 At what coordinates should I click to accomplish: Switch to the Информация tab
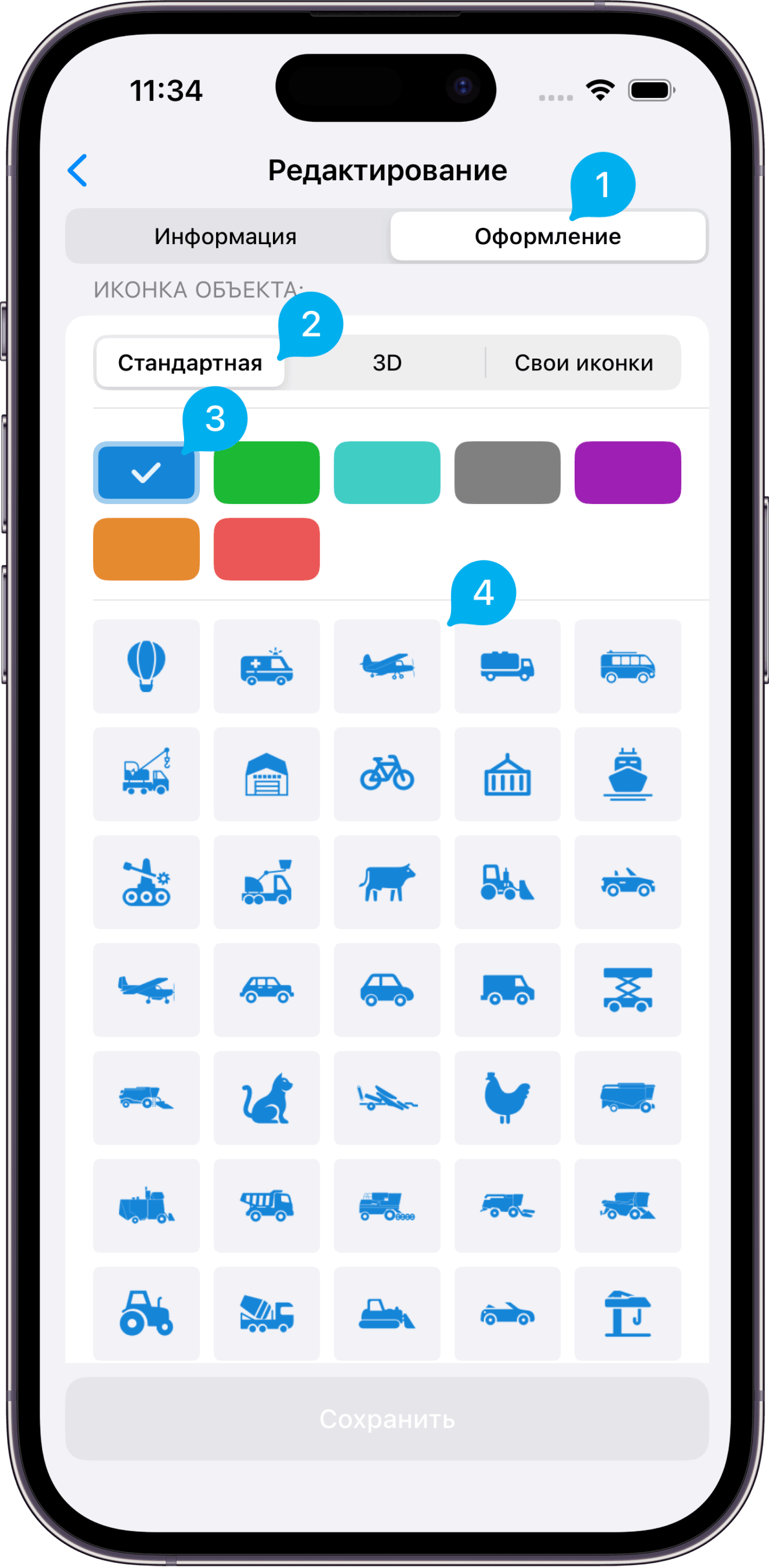pyautogui.click(x=225, y=236)
